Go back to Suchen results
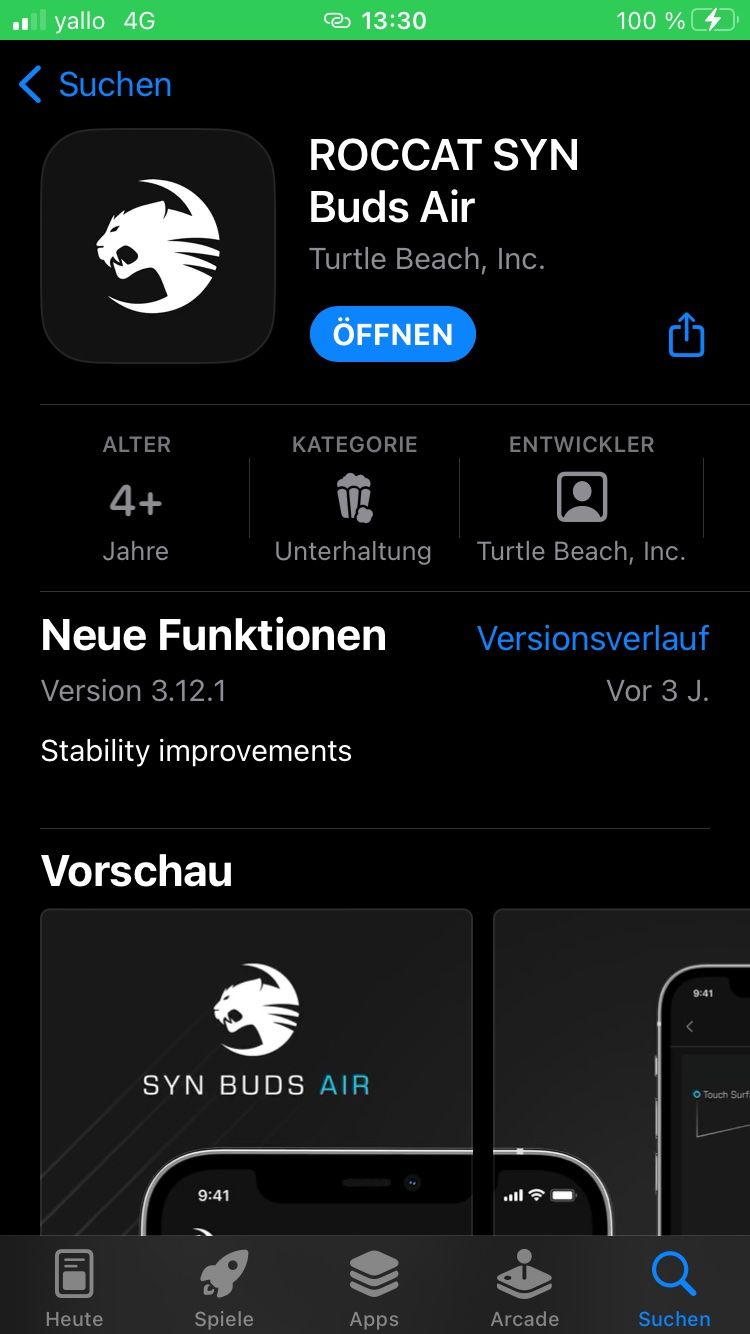This screenshot has width=750, height=1334. (95, 85)
